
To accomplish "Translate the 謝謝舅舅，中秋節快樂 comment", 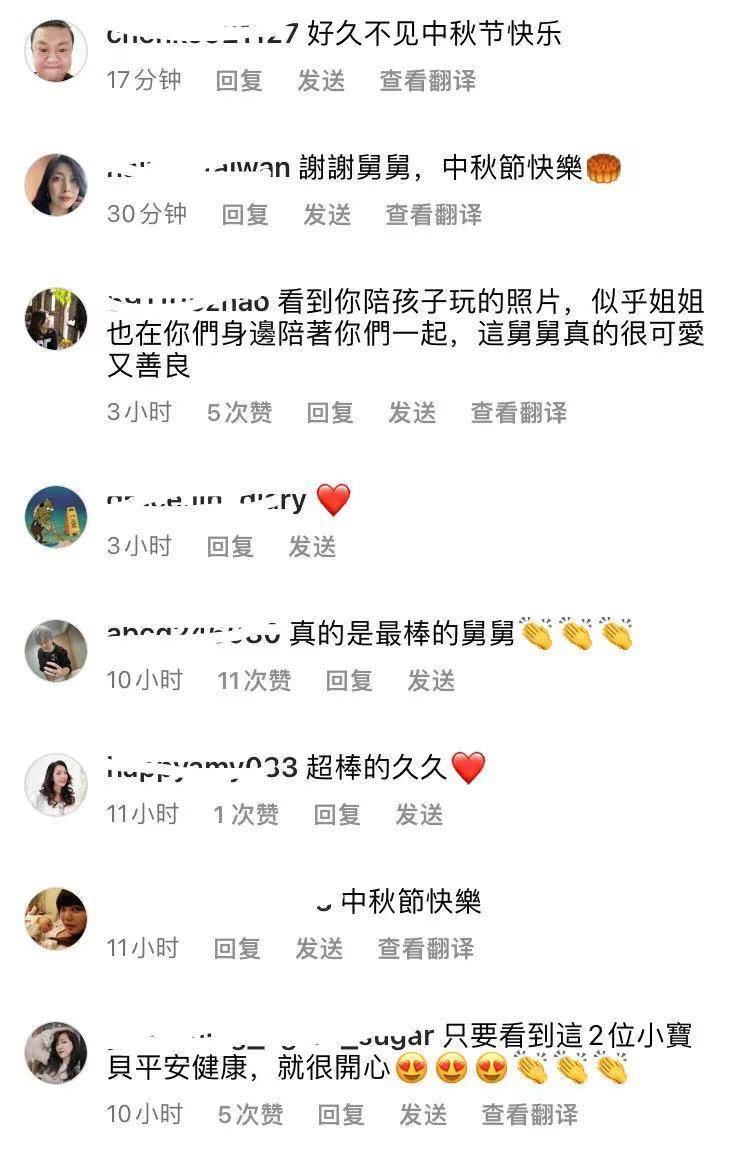I will (x=433, y=215).
